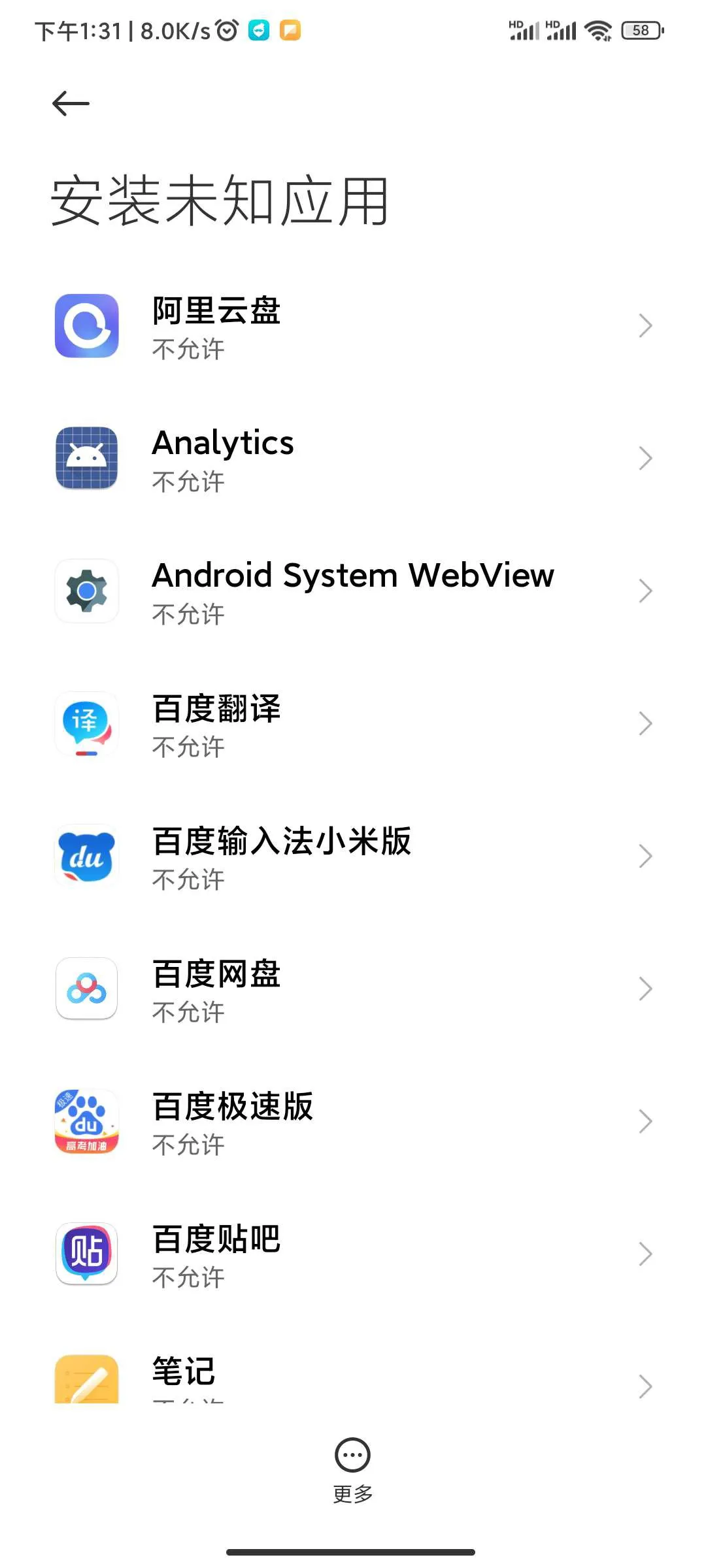Tap the 百度输入法小米版 row
The image size is (706, 1568).
click(353, 857)
